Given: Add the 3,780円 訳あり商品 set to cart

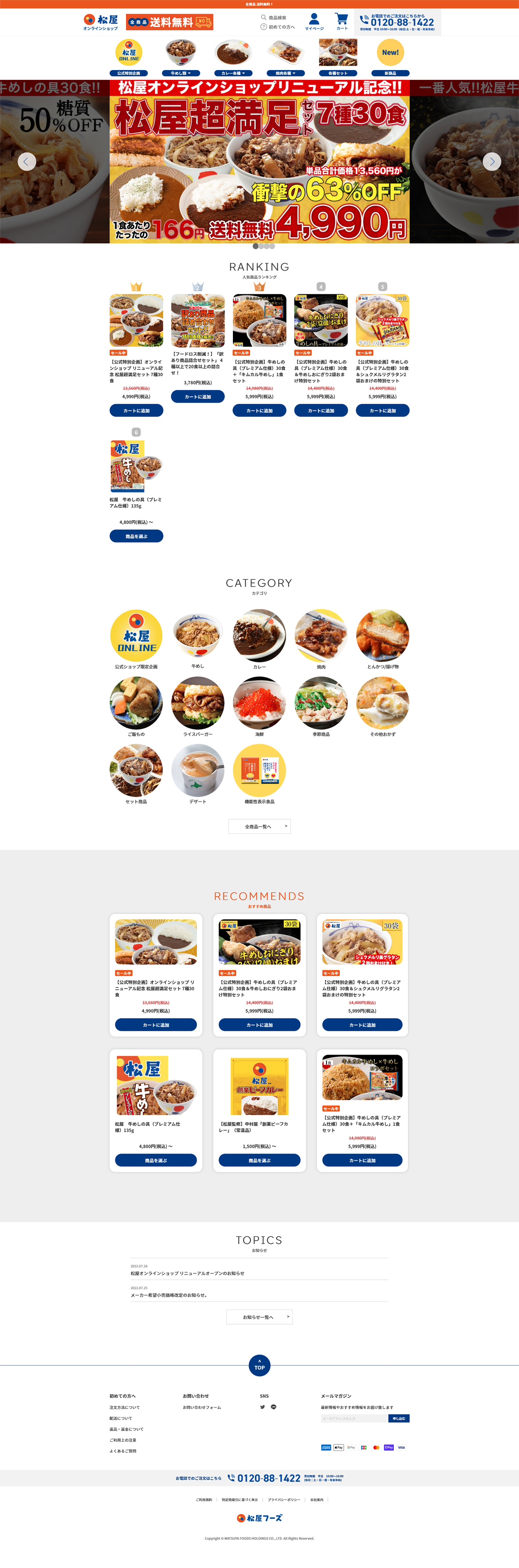Looking at the screenshot, I should [197, 396].
